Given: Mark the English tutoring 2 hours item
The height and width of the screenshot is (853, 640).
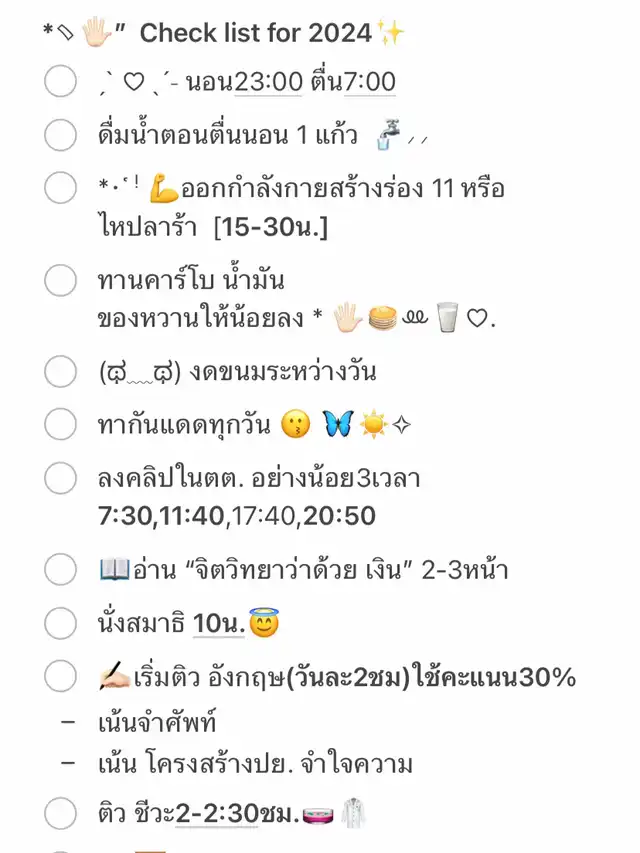Looking at the screenshot, I should [x=61, y=677].
